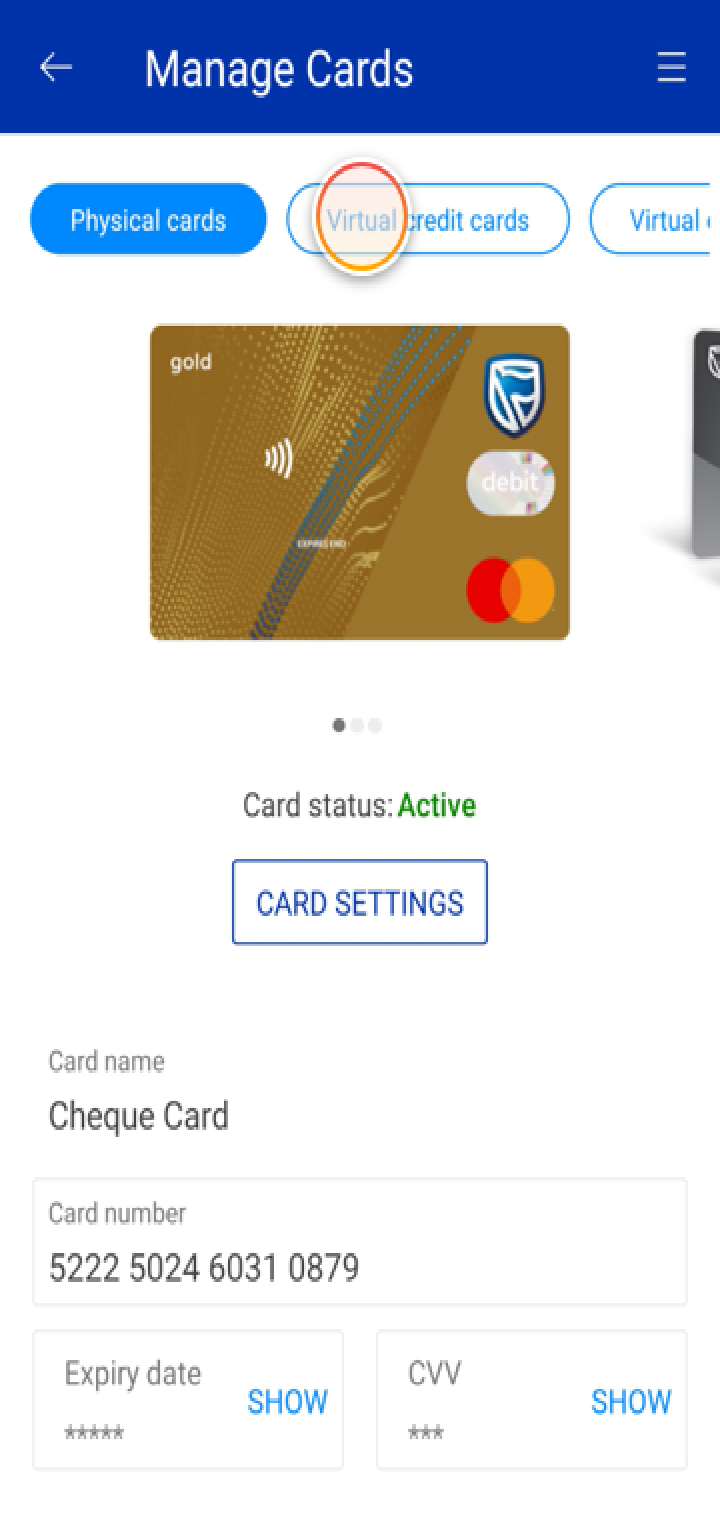Screen dimensions: 720x1522
Task: Open the hamburger menu
Action: pos(671,68)
